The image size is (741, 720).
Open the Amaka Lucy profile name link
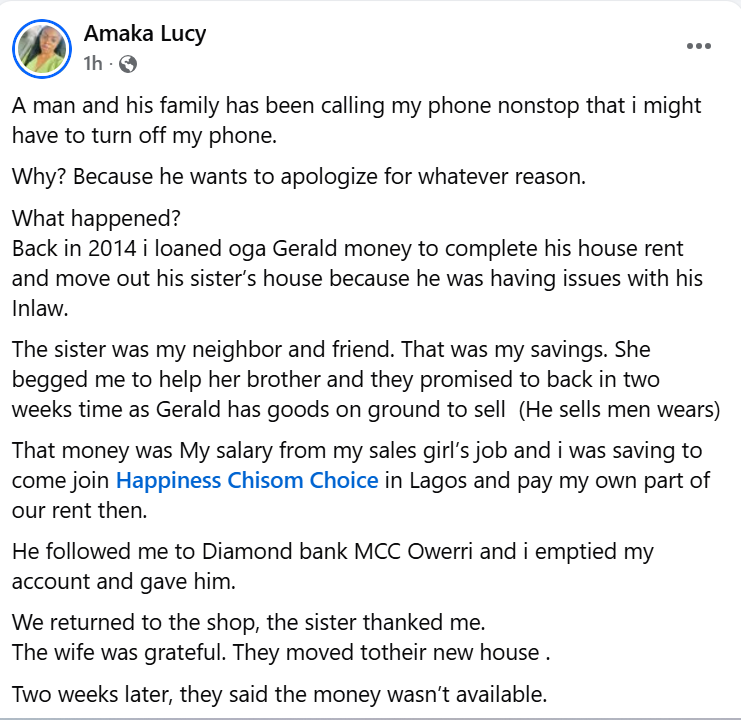tap(145, 33)
